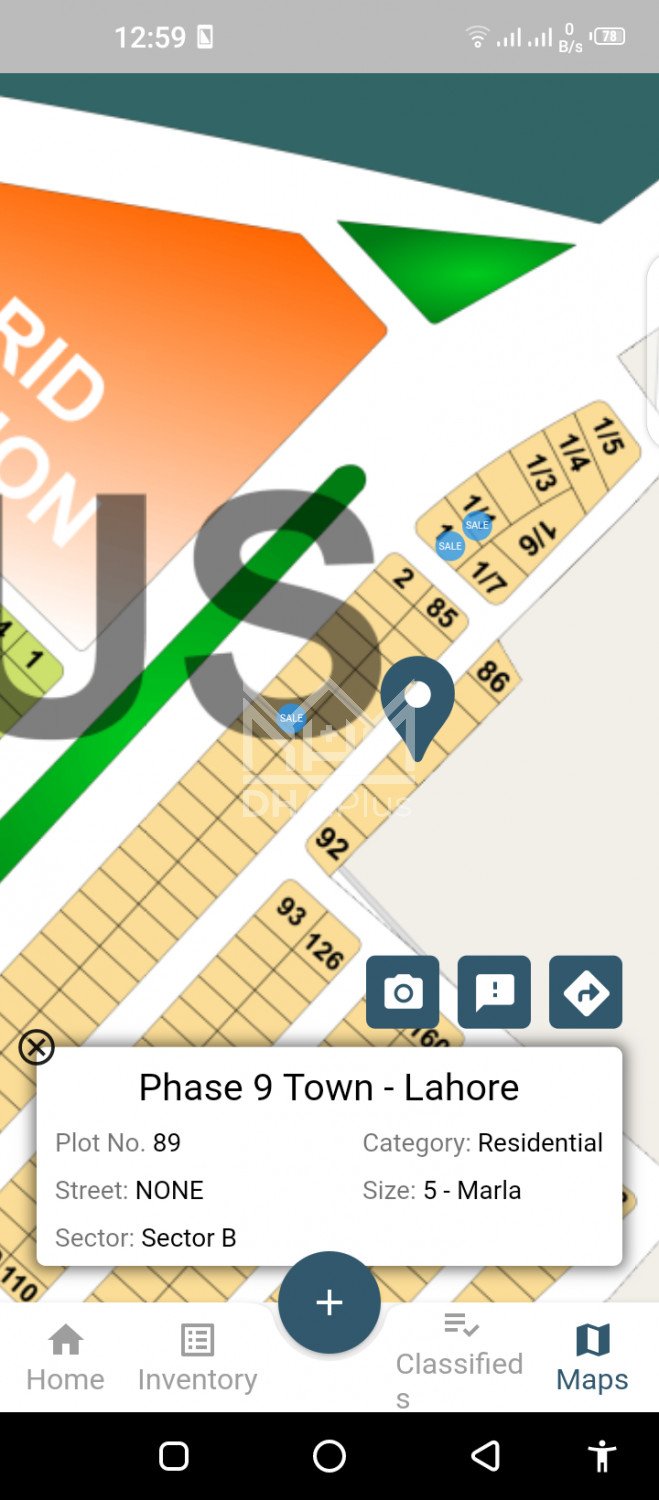Tap the system back button

pos(485,1456)
